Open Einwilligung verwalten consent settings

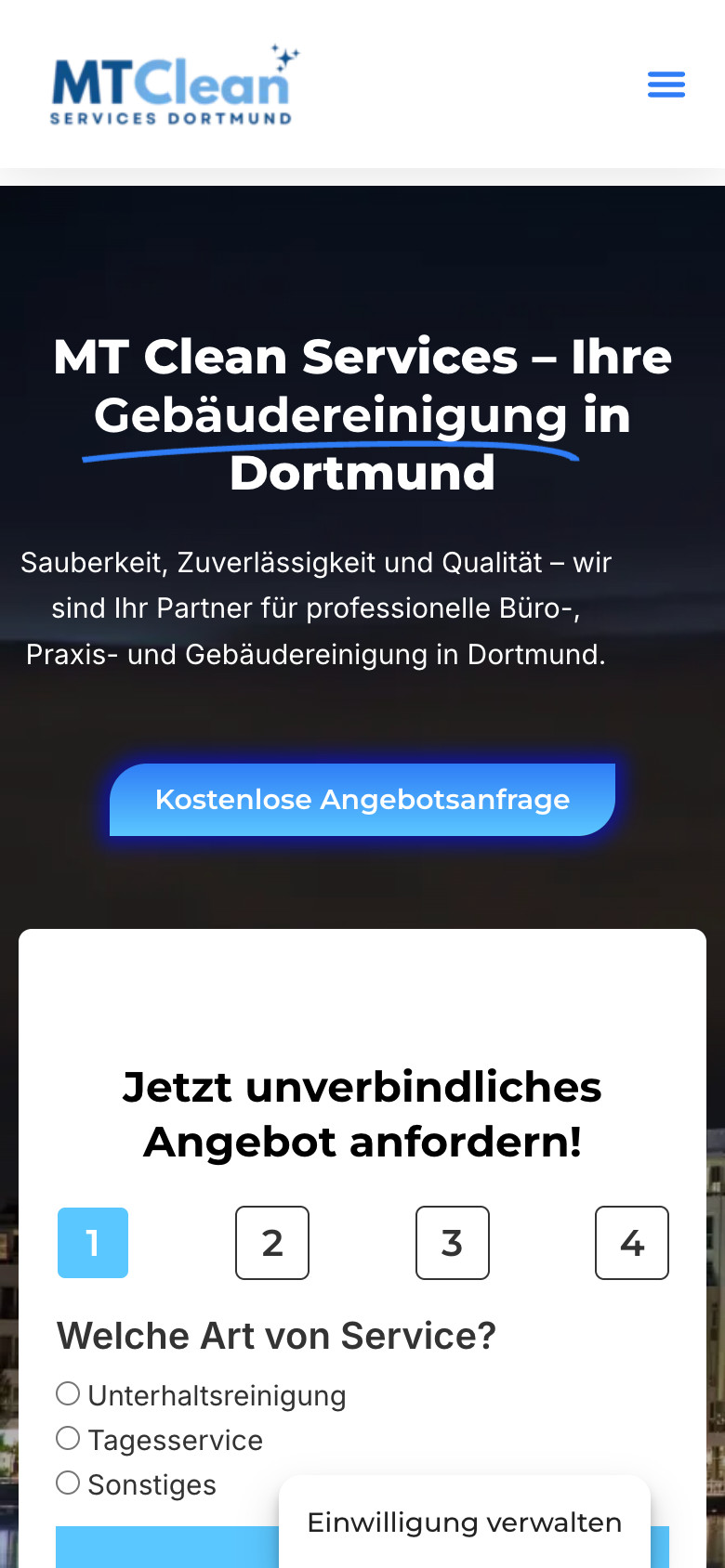(x=464, y=1522)
